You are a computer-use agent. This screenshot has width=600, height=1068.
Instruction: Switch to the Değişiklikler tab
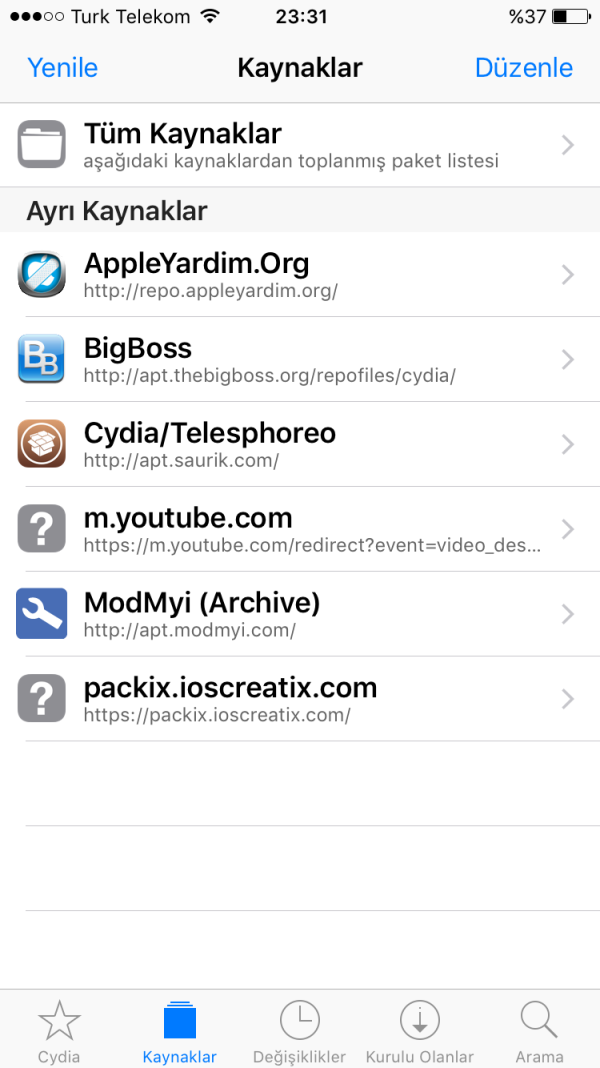click(x=299, y=1032)
